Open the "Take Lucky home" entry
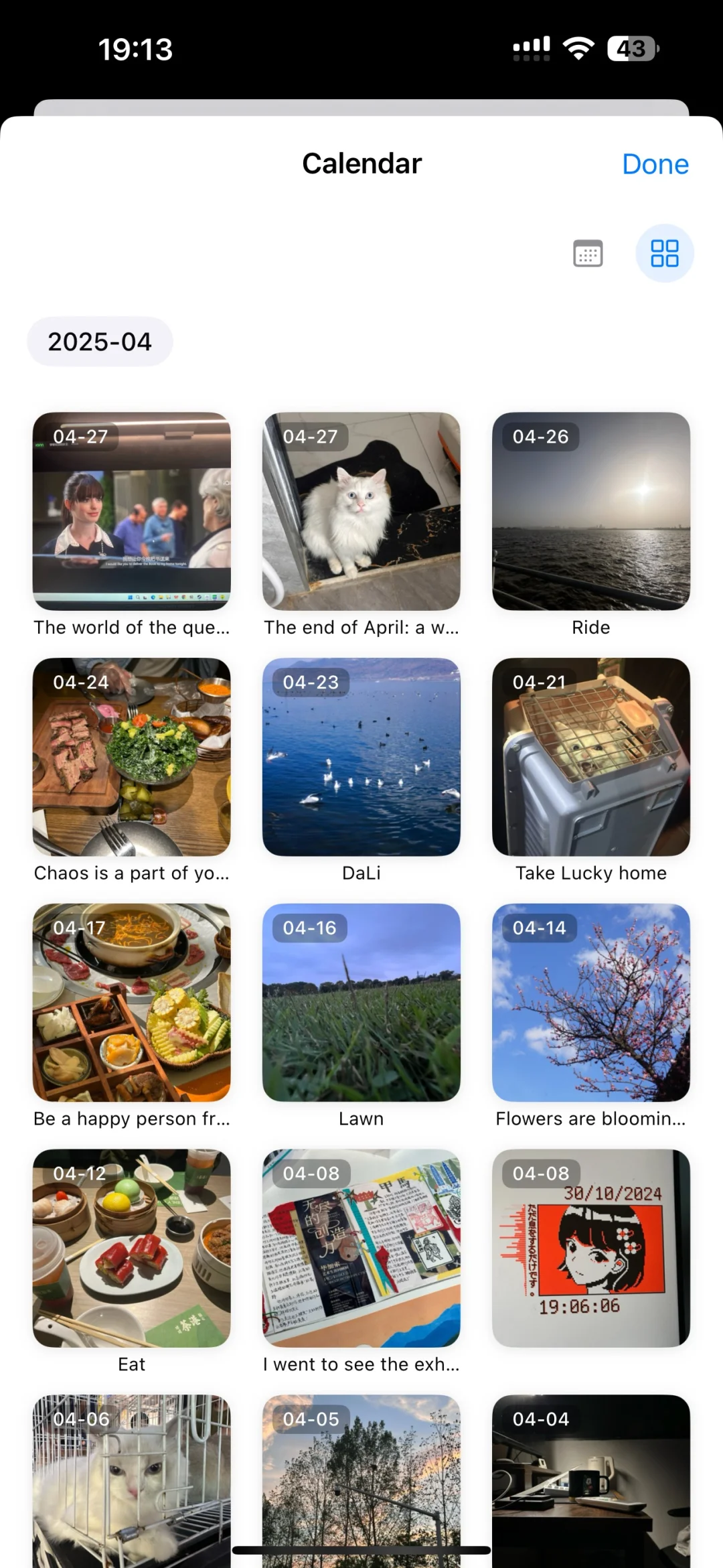The width and height of the screenshot is (723, 1568). (591, 757)
